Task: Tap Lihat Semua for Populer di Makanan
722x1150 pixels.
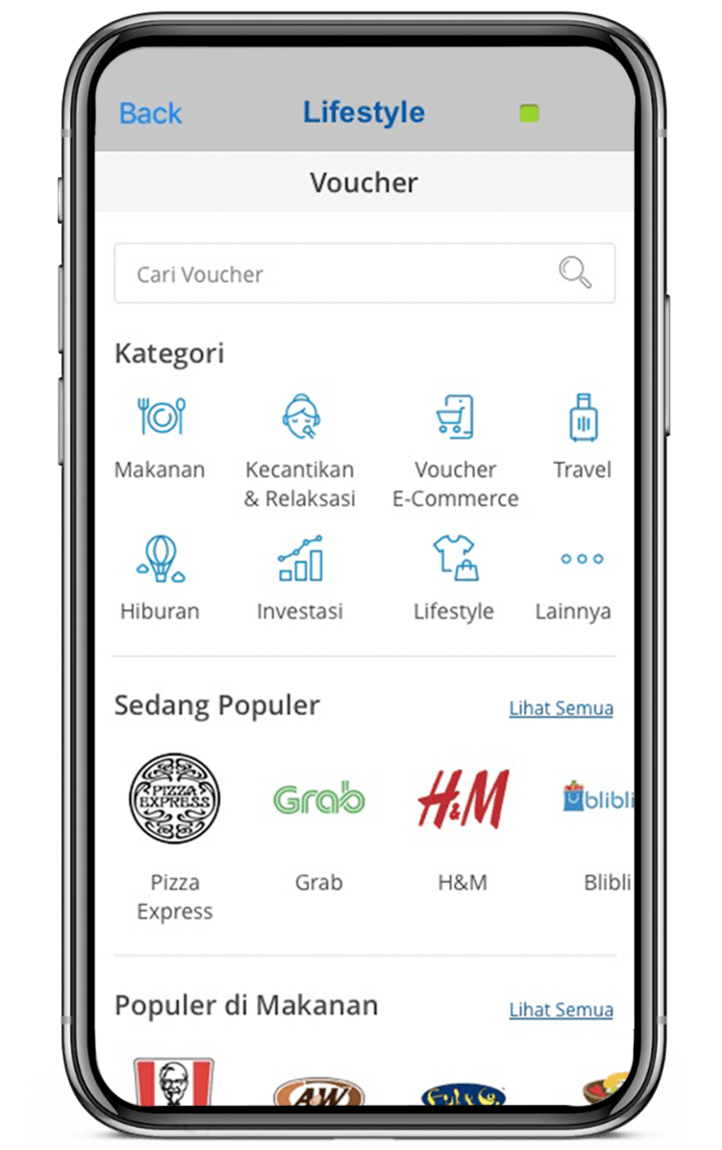Action: tap(561, 1009)
